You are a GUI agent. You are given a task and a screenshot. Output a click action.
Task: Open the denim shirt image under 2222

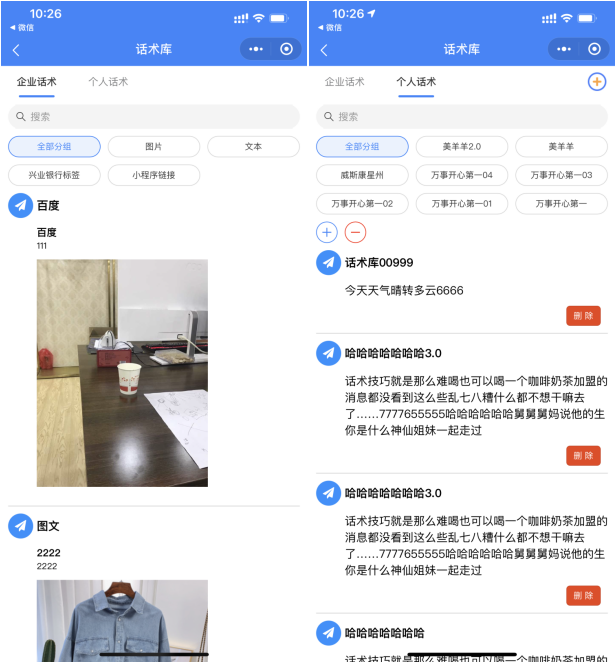click(x=122, y=620)
